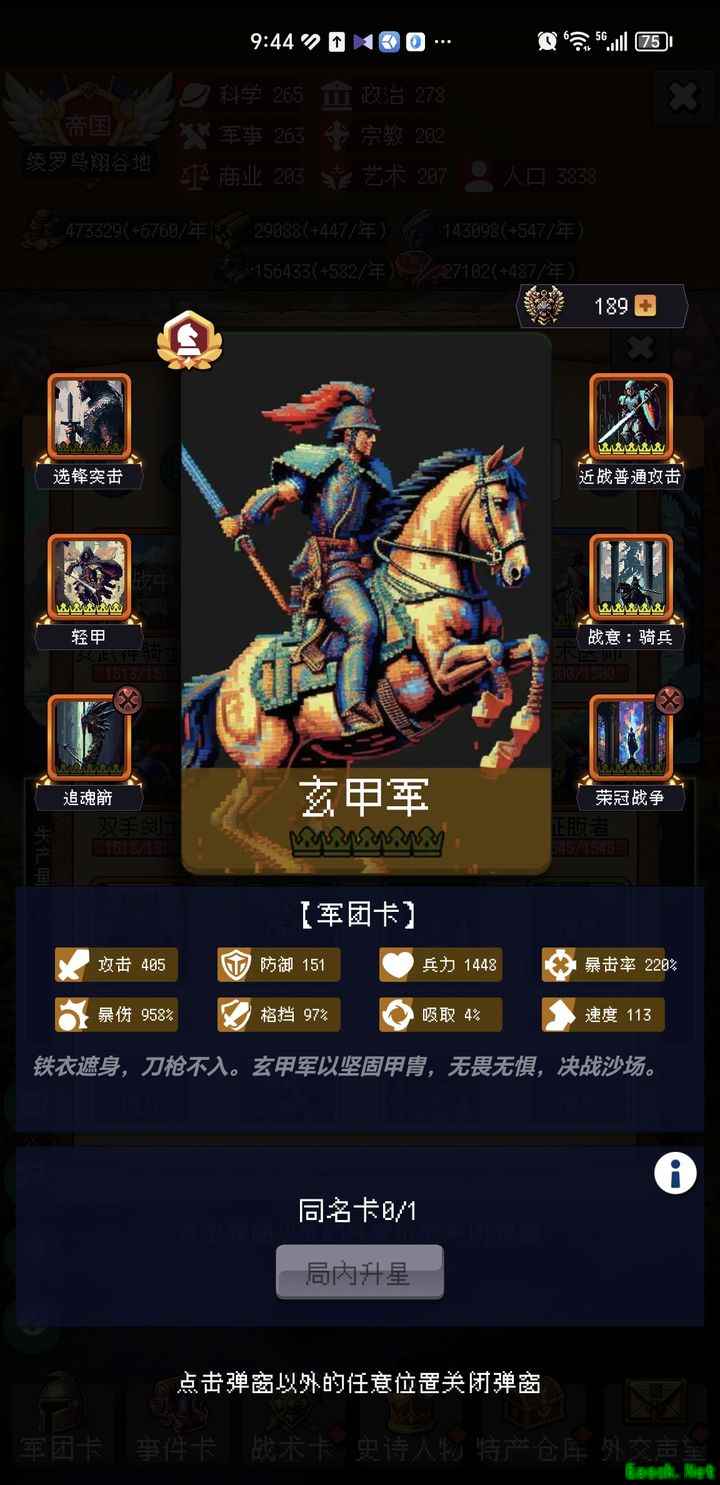The width and height of the screenshot is (720, 1485).
Task: Open the 荣冠战争 skill card
Action: pos(630,740)
